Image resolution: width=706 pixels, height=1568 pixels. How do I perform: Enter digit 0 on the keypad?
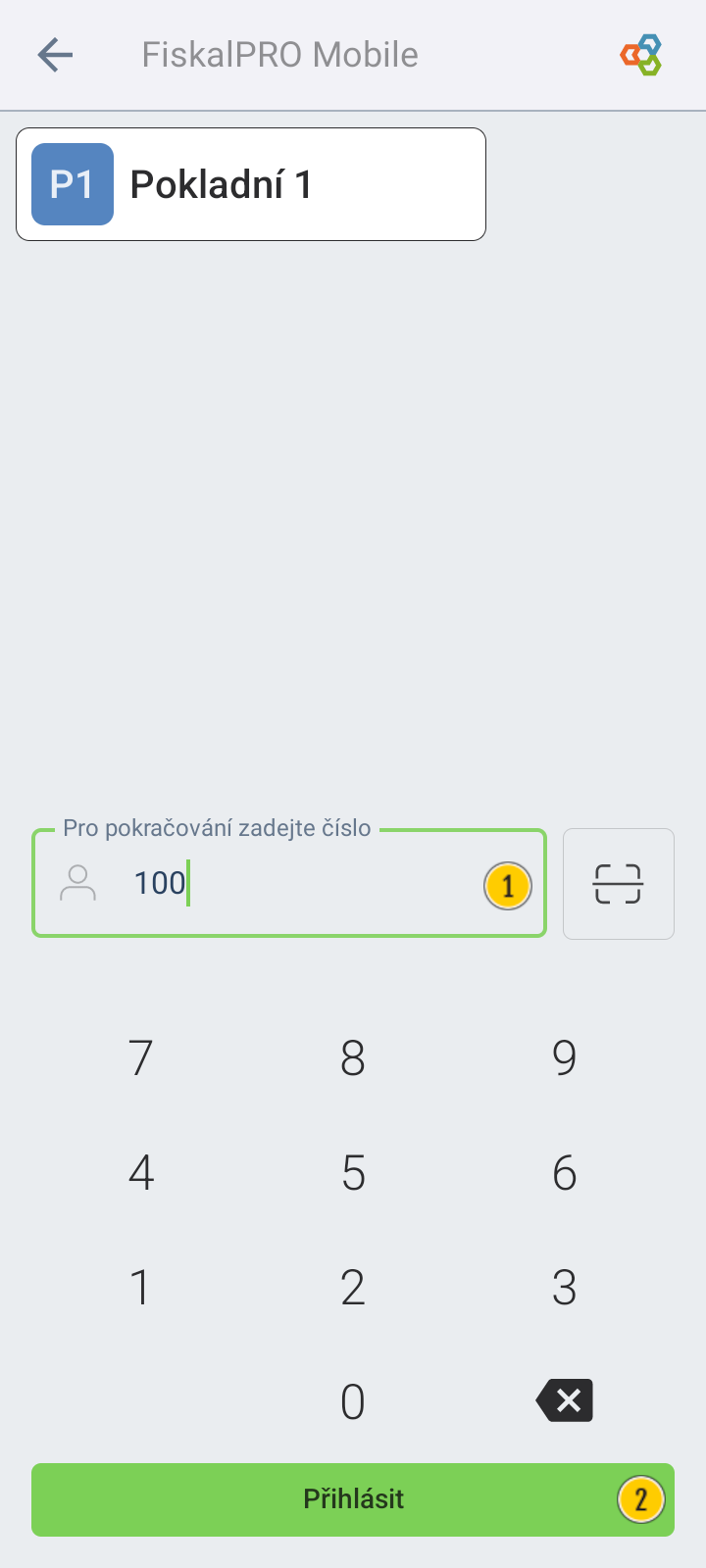click(x=353, y=1401)
